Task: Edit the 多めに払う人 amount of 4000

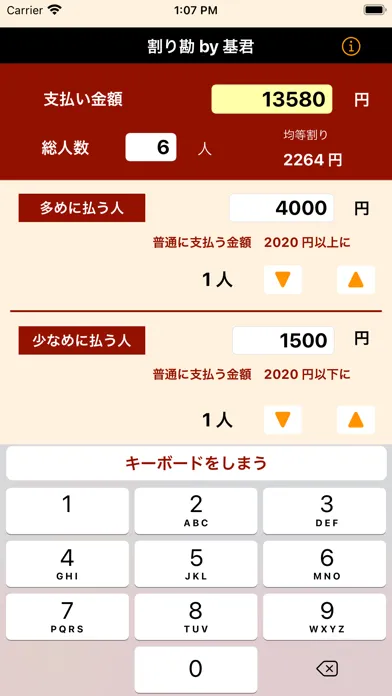Action: tap(281, 208)
